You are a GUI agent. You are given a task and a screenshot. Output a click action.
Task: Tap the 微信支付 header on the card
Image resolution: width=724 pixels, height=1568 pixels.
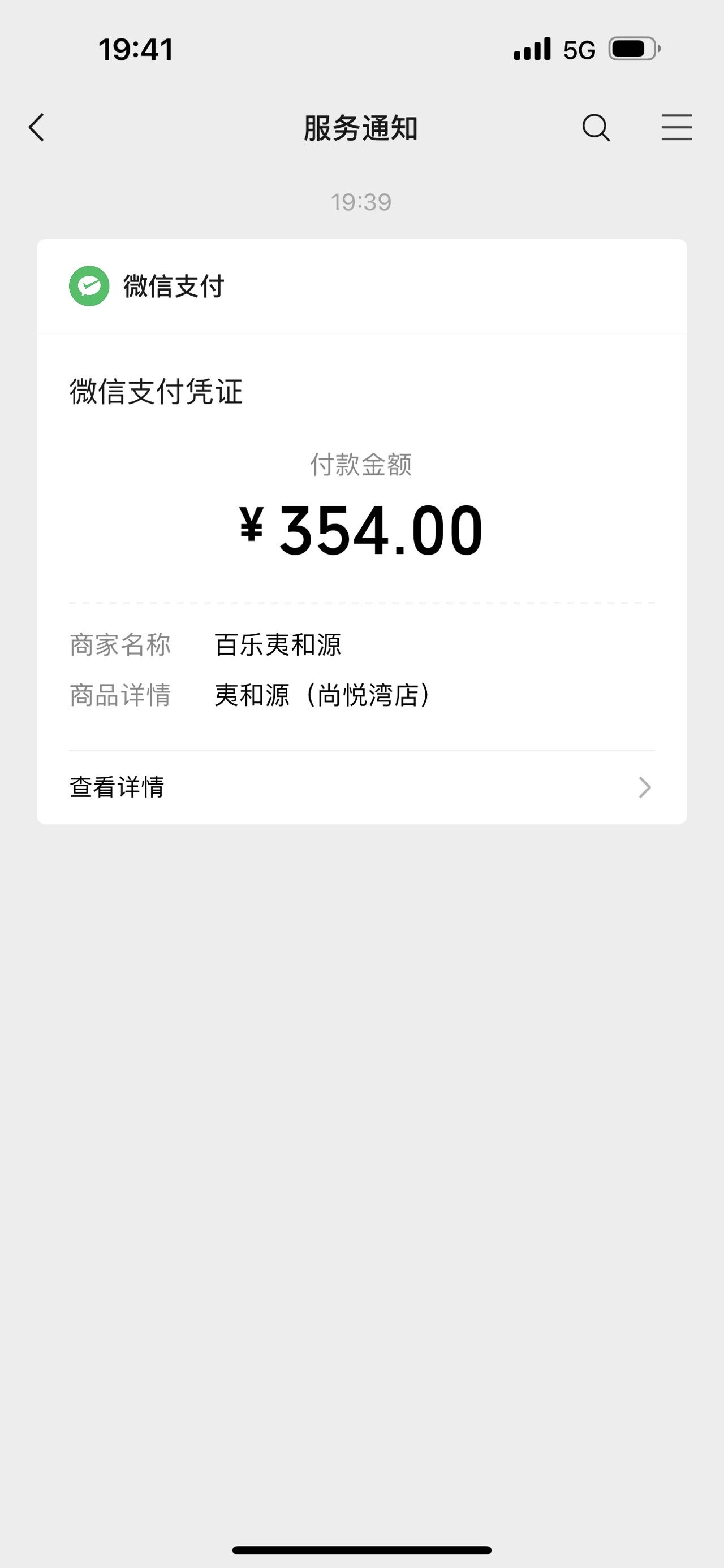click(361, 286)
